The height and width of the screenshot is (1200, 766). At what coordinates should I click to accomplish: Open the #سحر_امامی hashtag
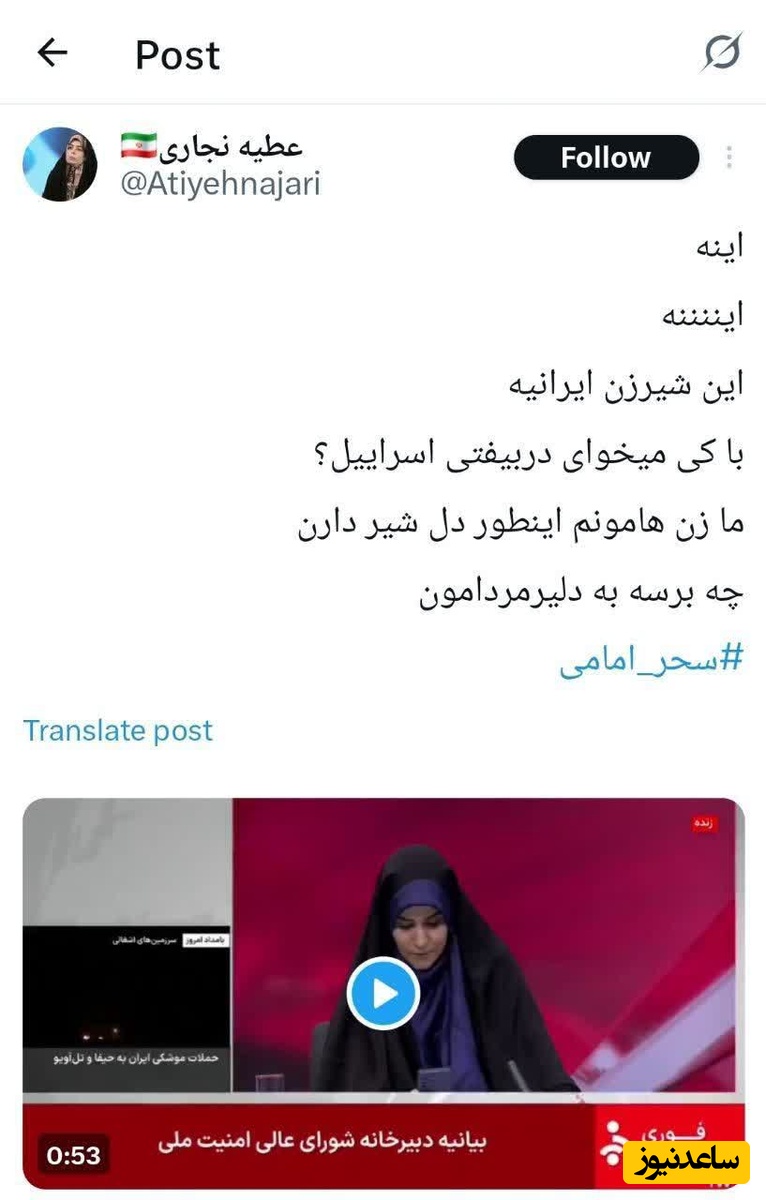652,660
